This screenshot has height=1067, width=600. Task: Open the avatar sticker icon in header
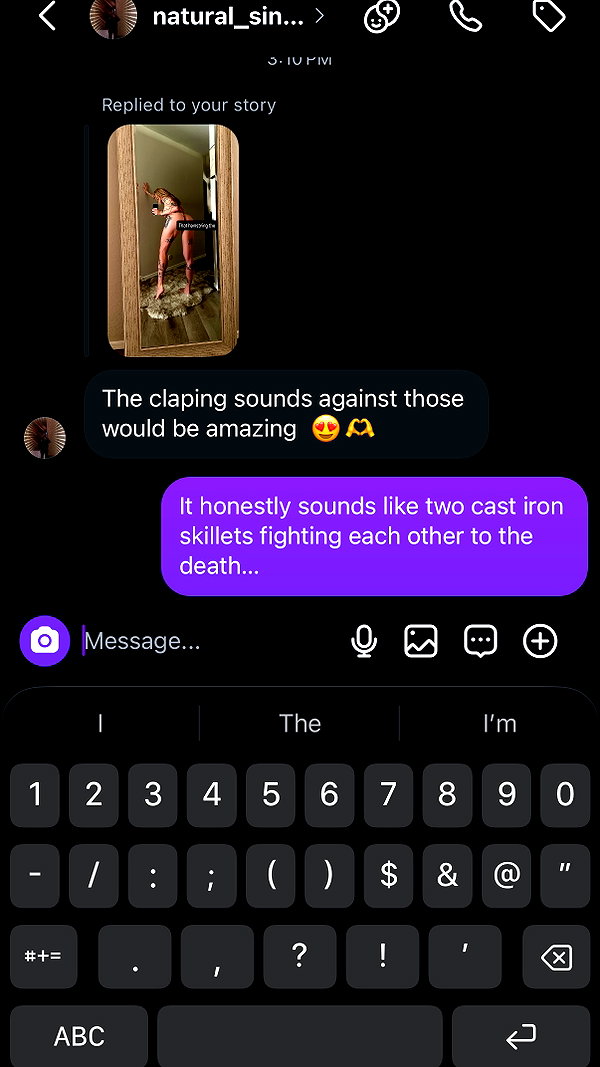click(382, 16)
